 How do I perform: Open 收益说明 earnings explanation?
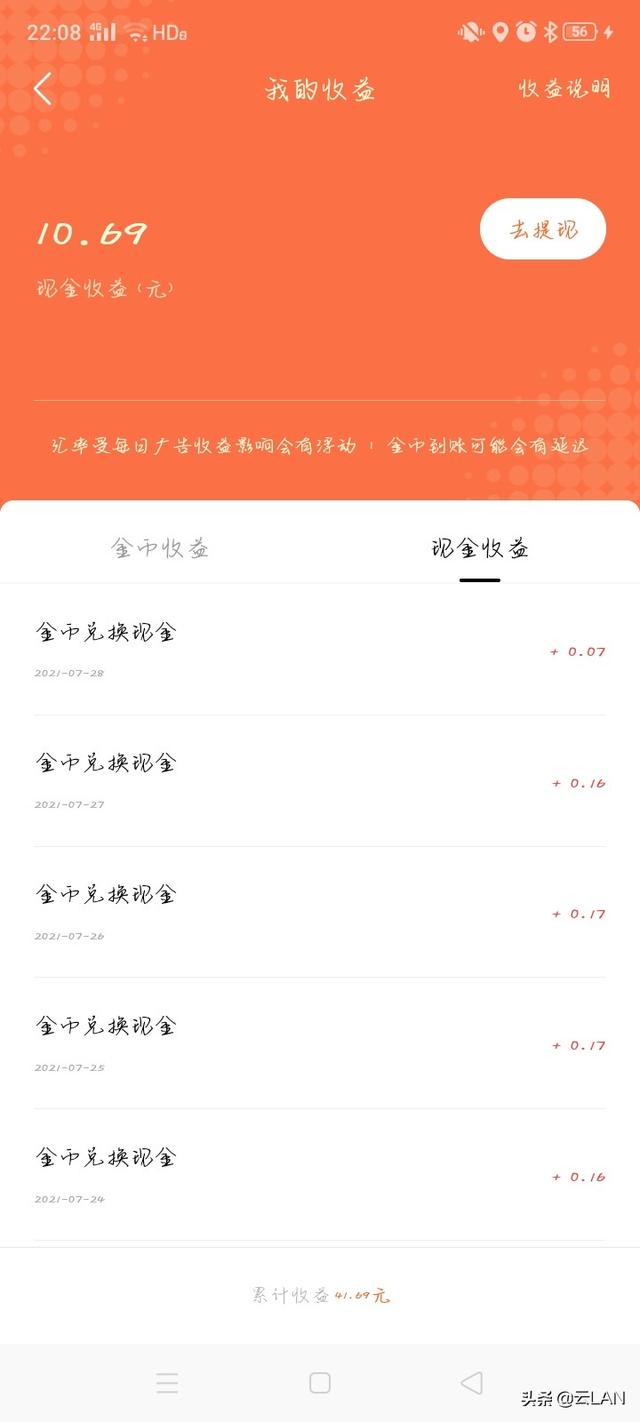[564, 88]
